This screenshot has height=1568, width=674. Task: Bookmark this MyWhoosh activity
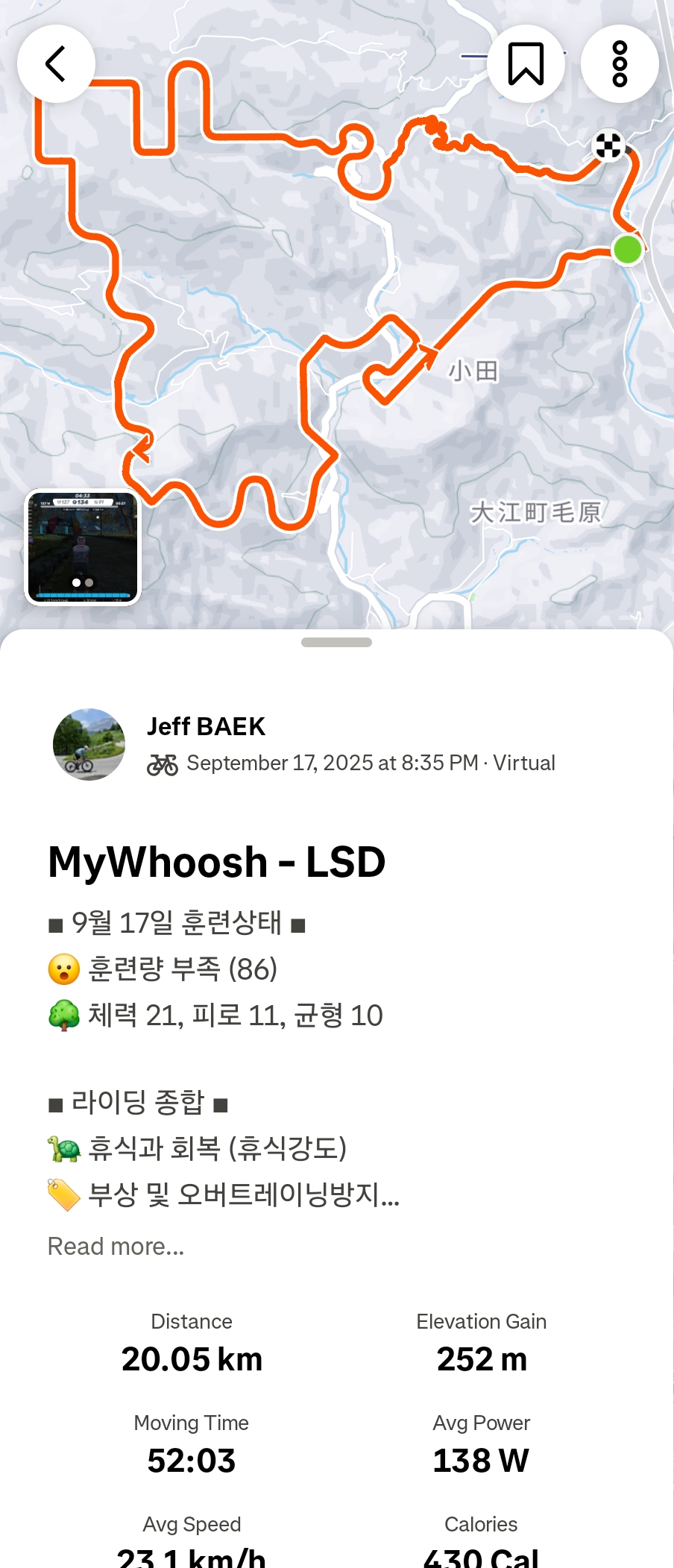pyautogui.click(x=526, y=64)
